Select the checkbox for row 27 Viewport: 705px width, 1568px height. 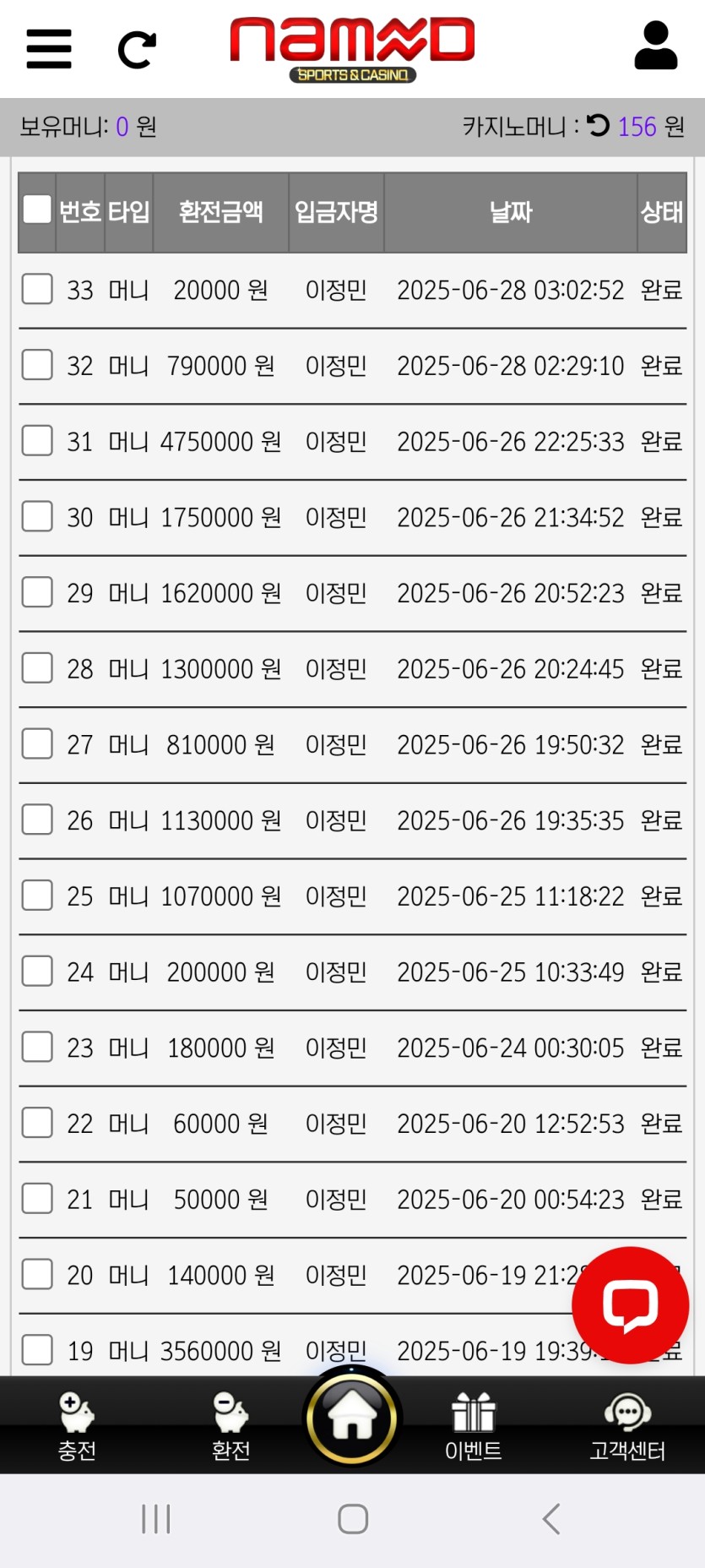37,744
